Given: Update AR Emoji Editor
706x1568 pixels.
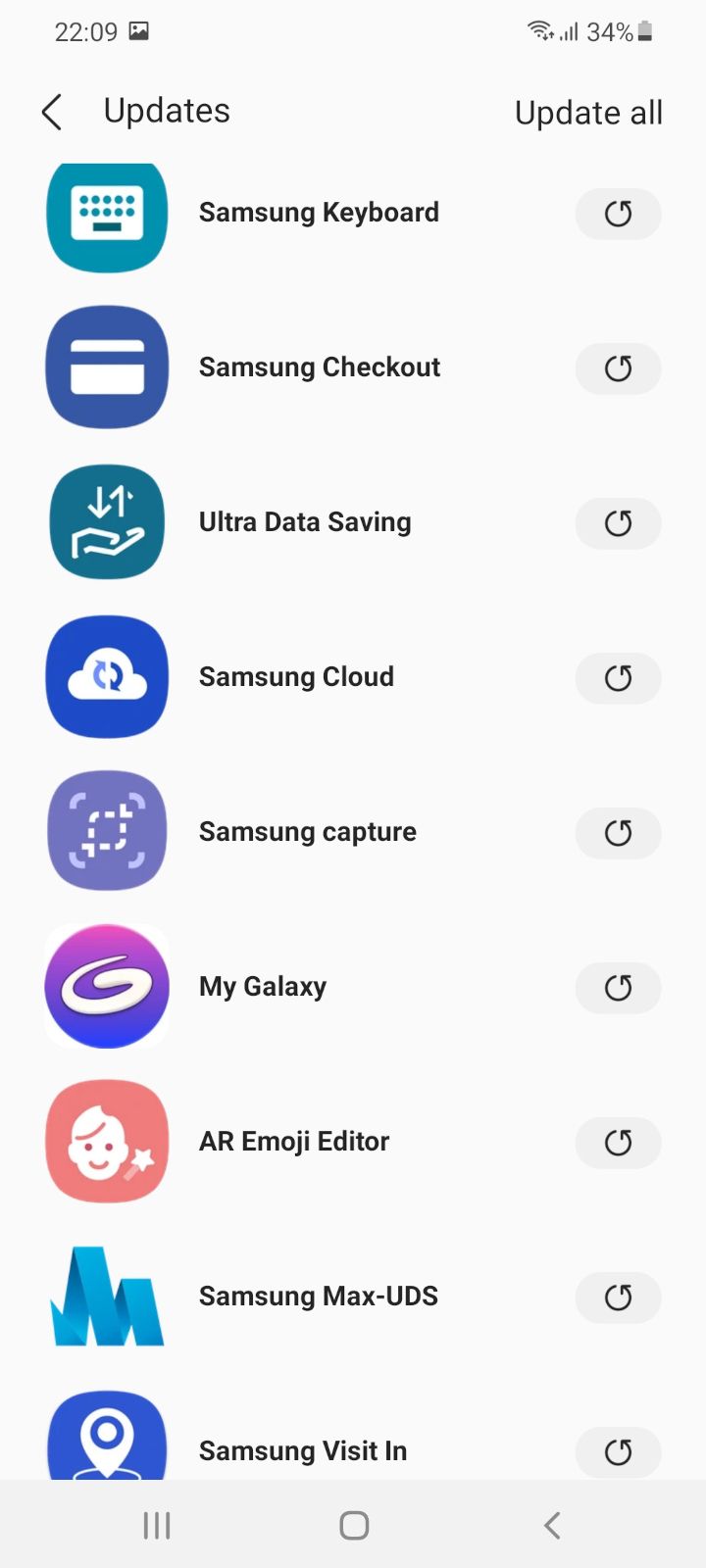Looking at the screenshot, I should point(618,1143).
